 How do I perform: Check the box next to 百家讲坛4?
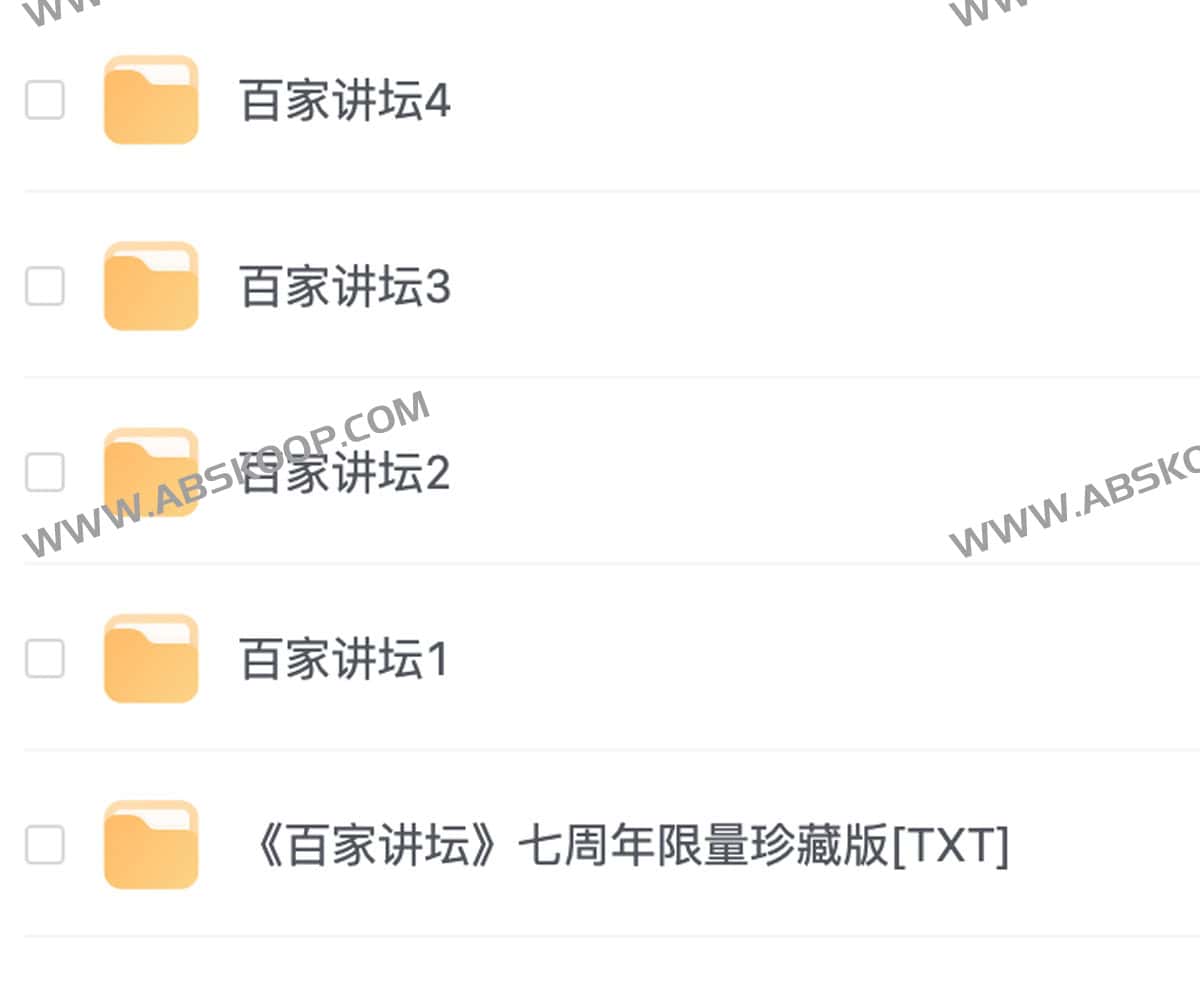[45, 100]
